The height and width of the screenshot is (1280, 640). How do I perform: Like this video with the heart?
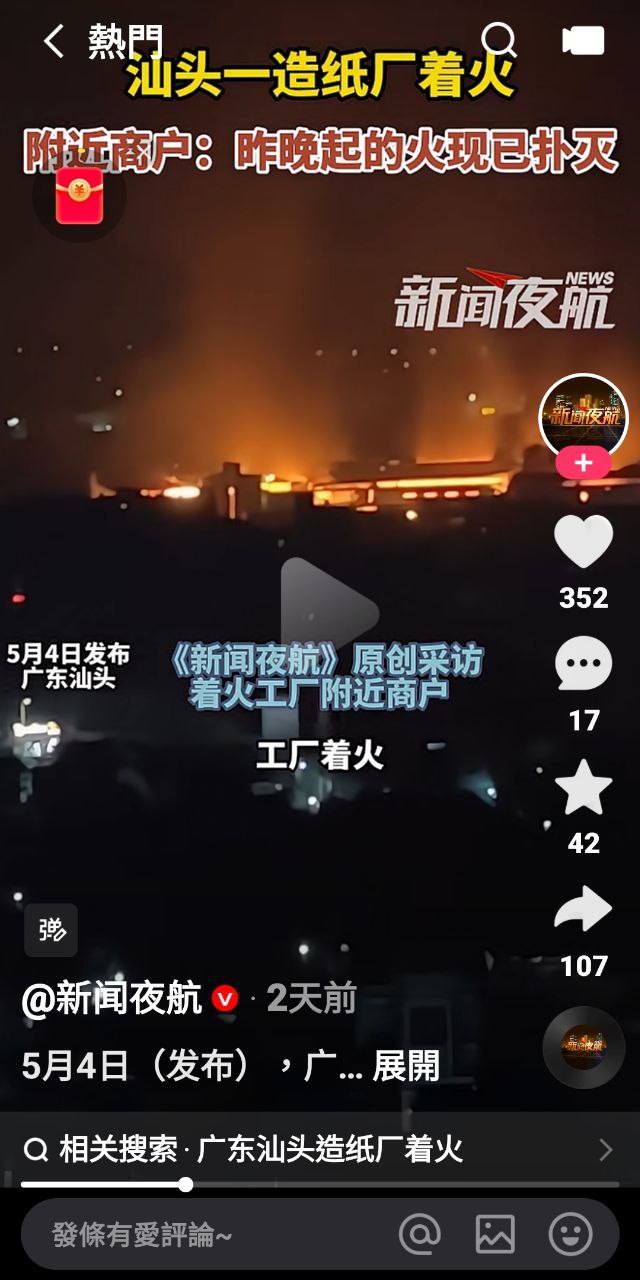tap(584, 542)
